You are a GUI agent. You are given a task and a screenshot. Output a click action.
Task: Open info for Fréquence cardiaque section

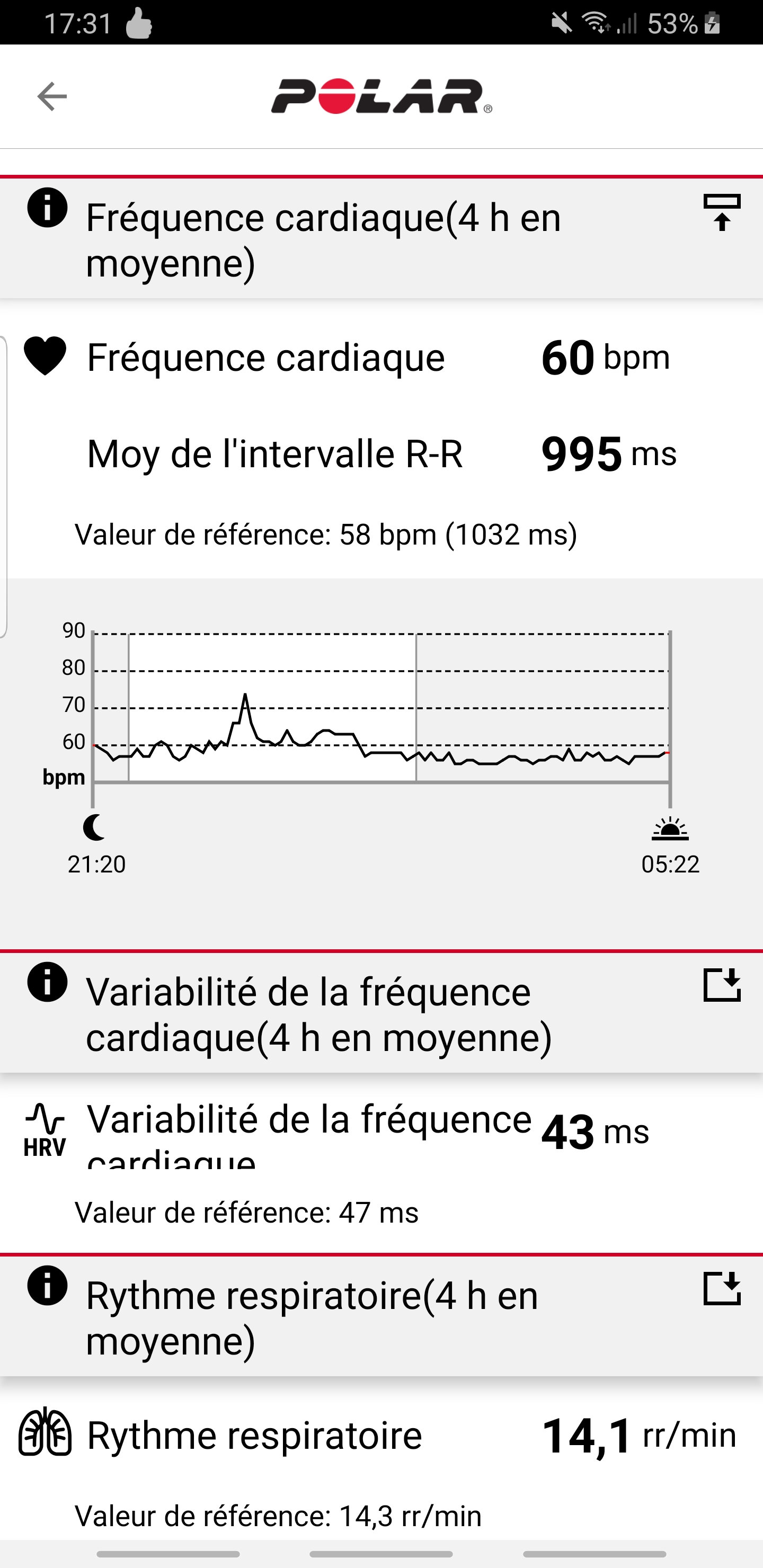pos(47,208)
